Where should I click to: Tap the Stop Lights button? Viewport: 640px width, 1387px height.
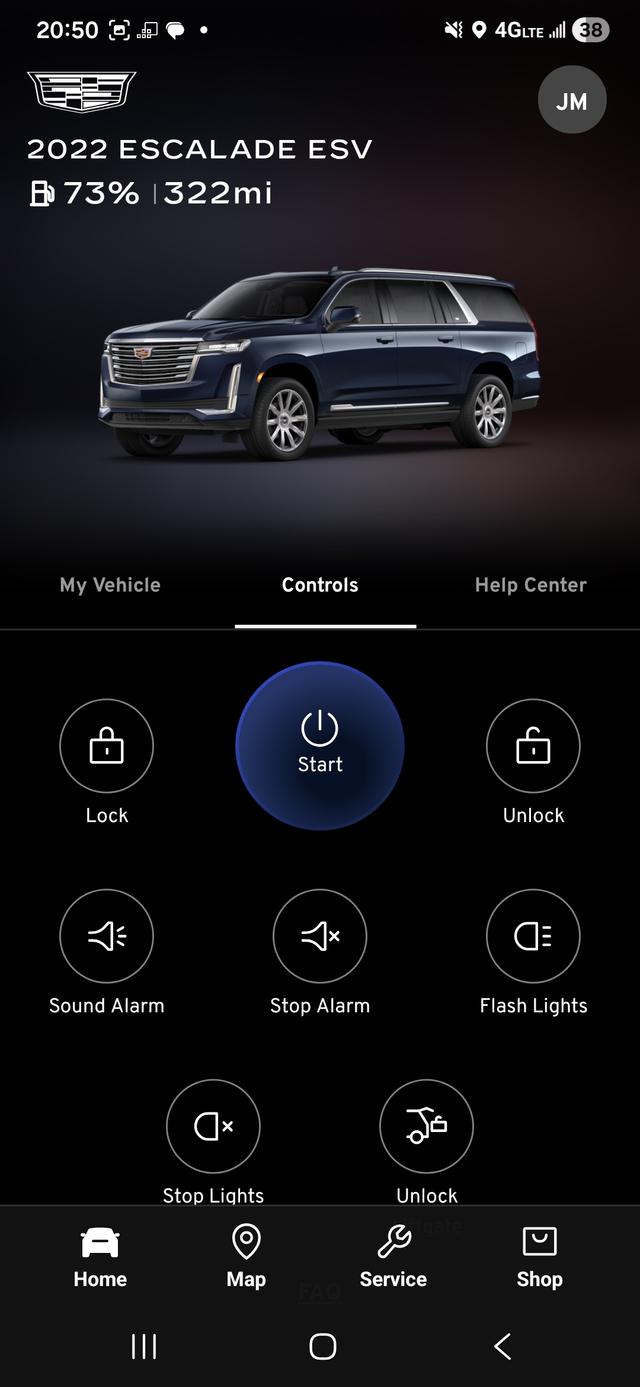[213, 1126]
